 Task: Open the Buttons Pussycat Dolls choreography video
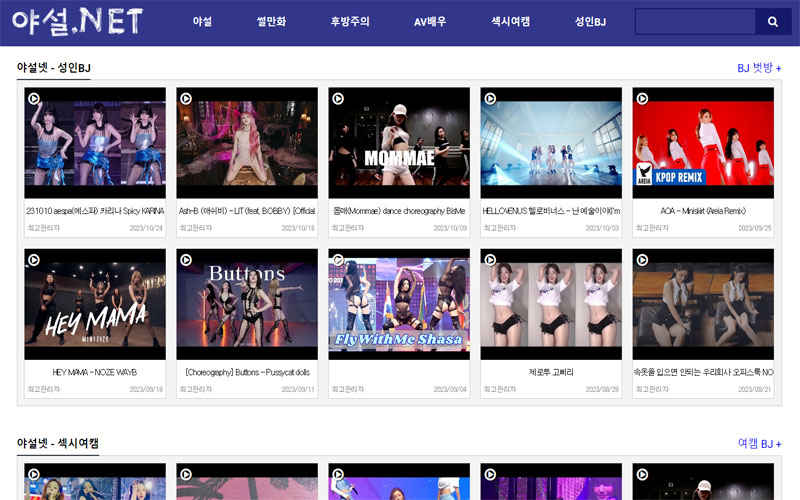coord(247,305)
